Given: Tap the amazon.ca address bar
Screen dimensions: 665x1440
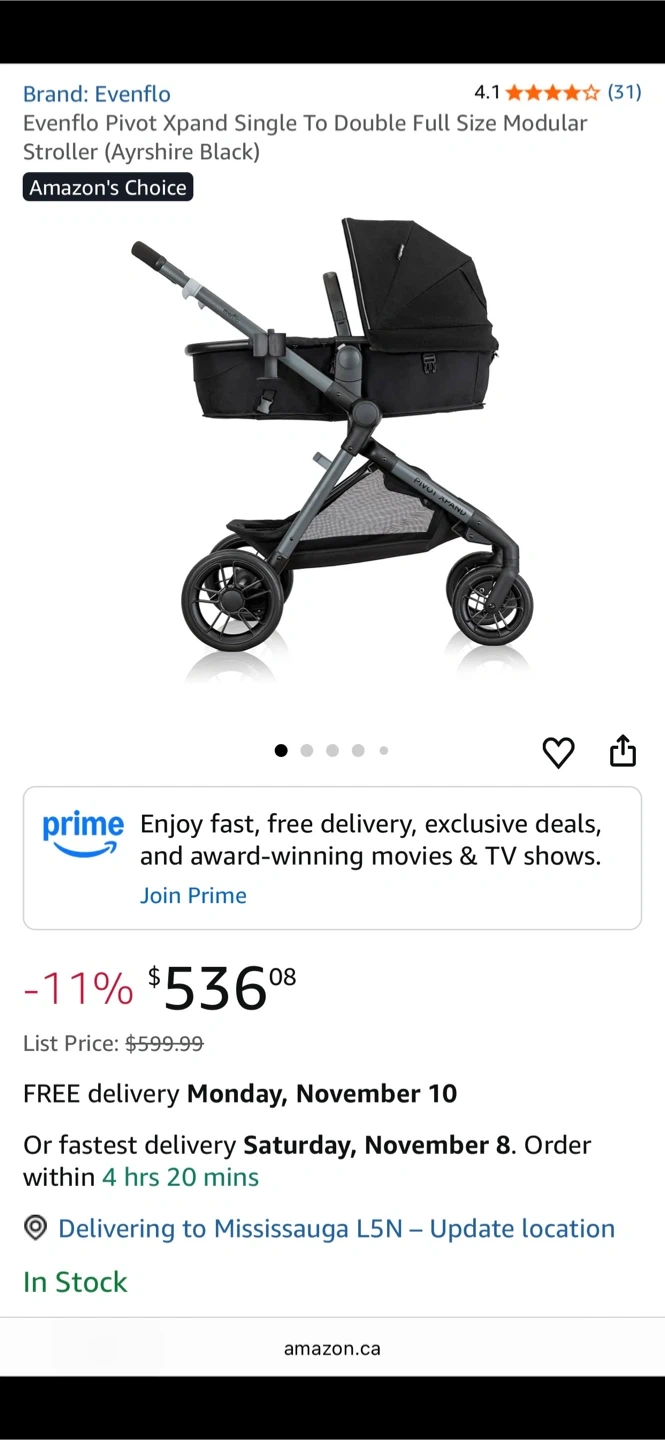Looking at the screenshot, I should (x=332, y=1348).
